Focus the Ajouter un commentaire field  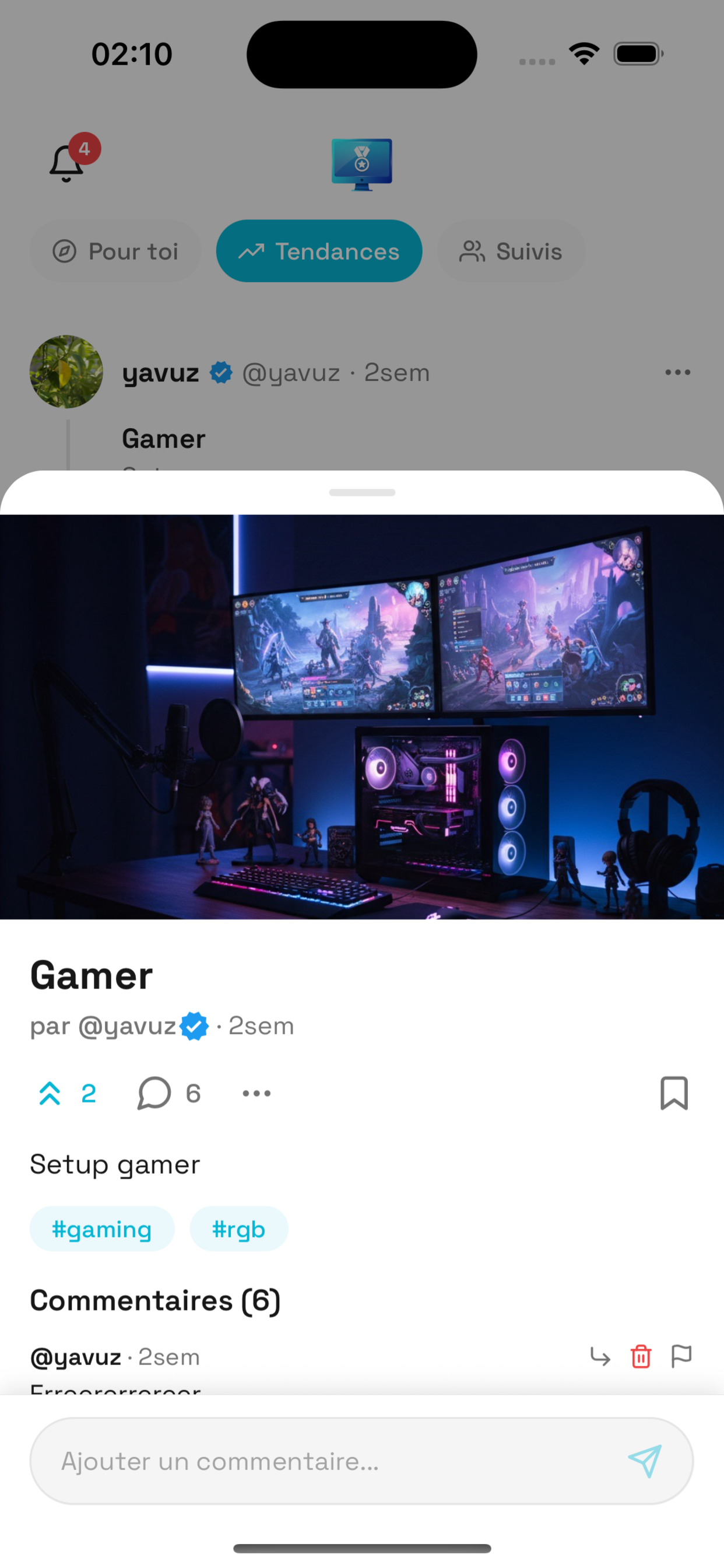329,1461
